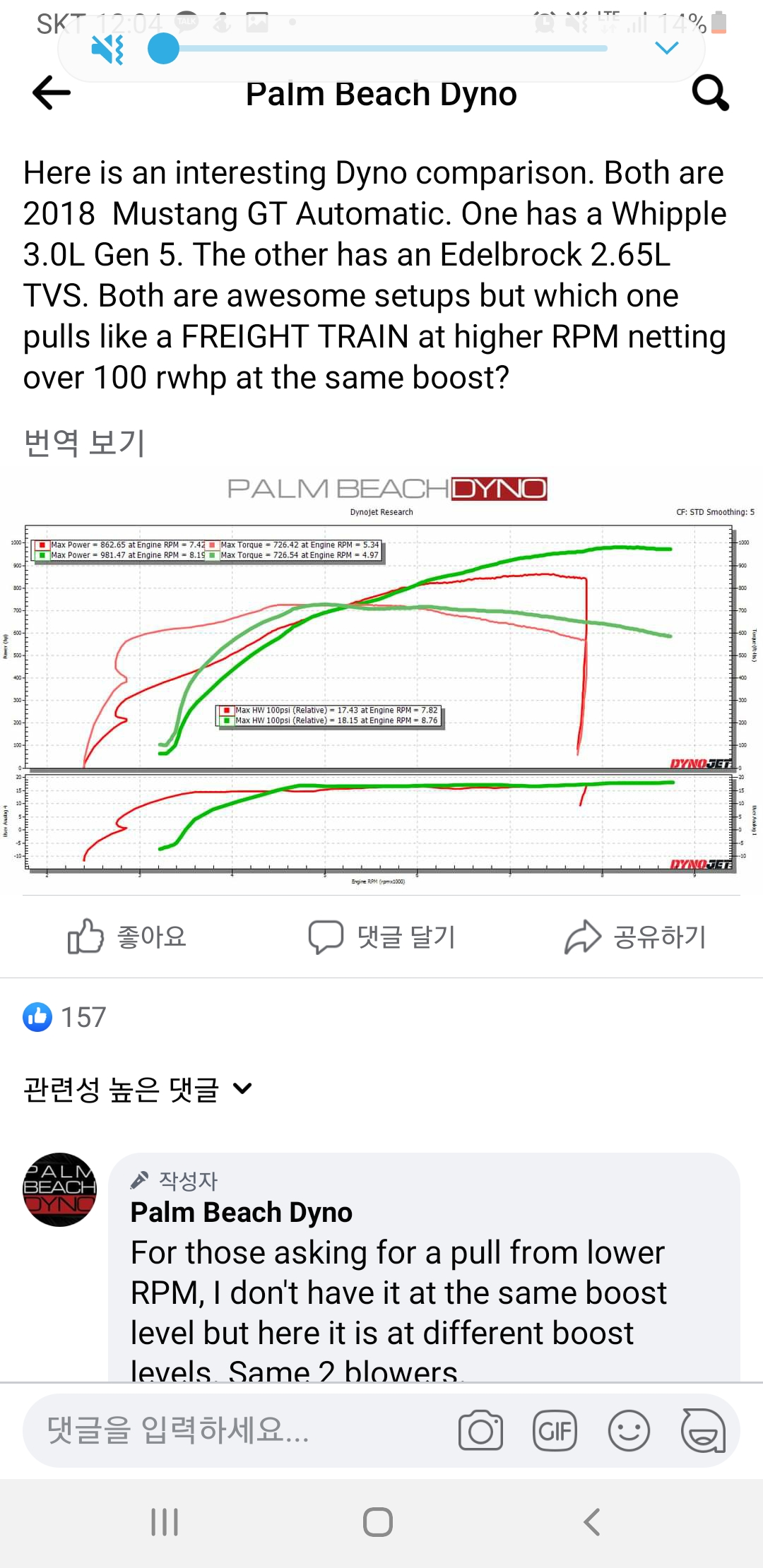This screenshot has width=763, height=1568.
Task: Tap the system home button
Action: [x=378, y=1522]
